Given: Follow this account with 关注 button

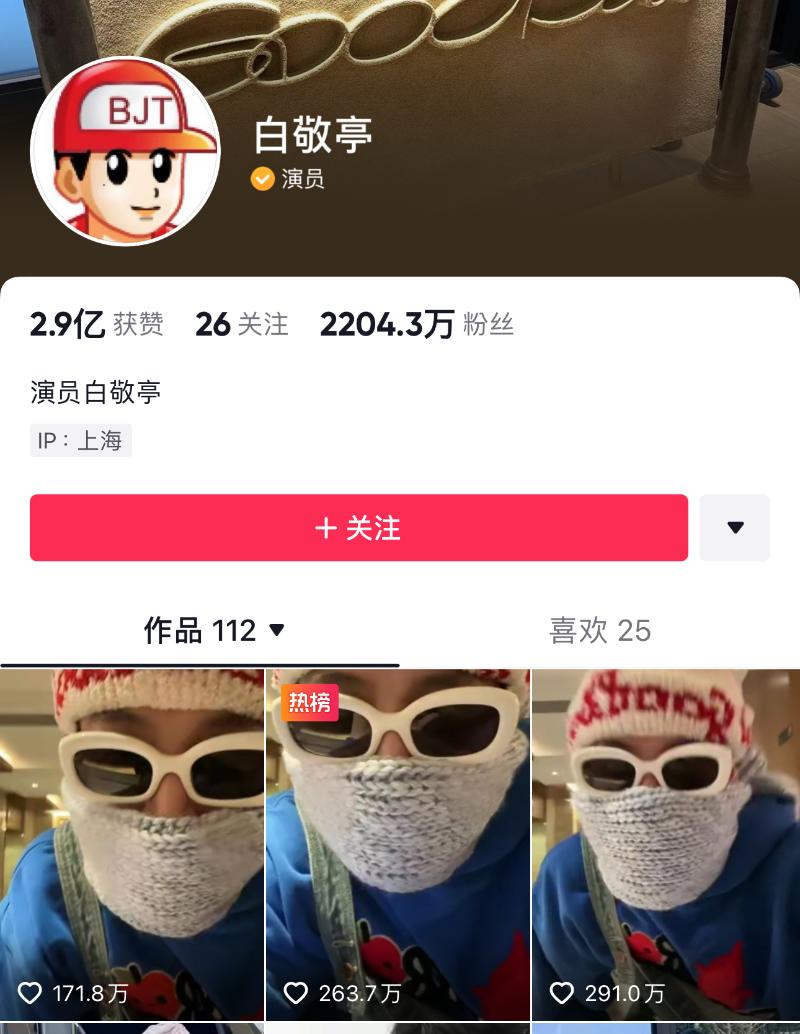Looking at the screenshot, I should (x=358, y=528).
